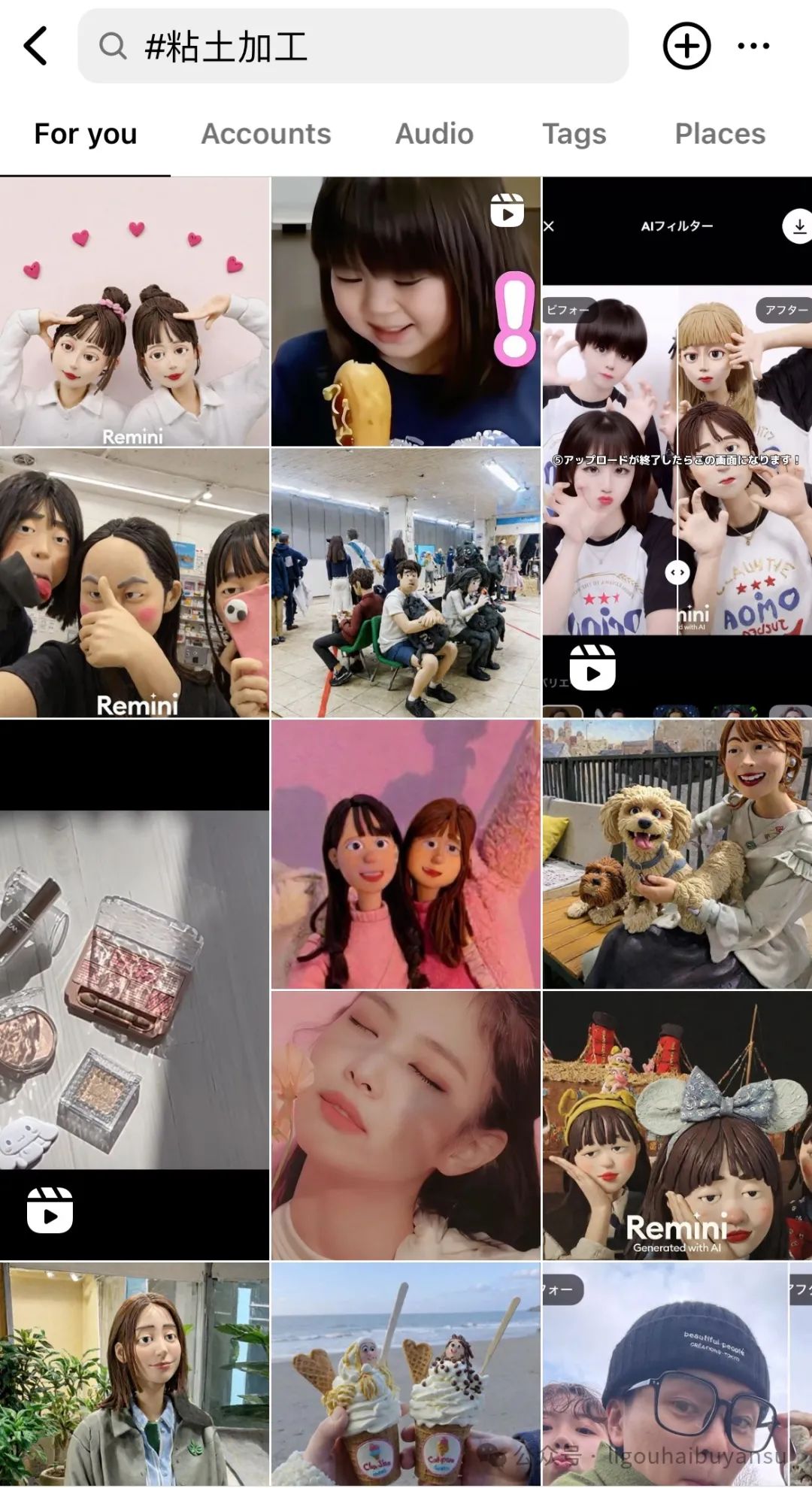
Task: Open the two clay girls with hearts post
Action: click(135, 312)
